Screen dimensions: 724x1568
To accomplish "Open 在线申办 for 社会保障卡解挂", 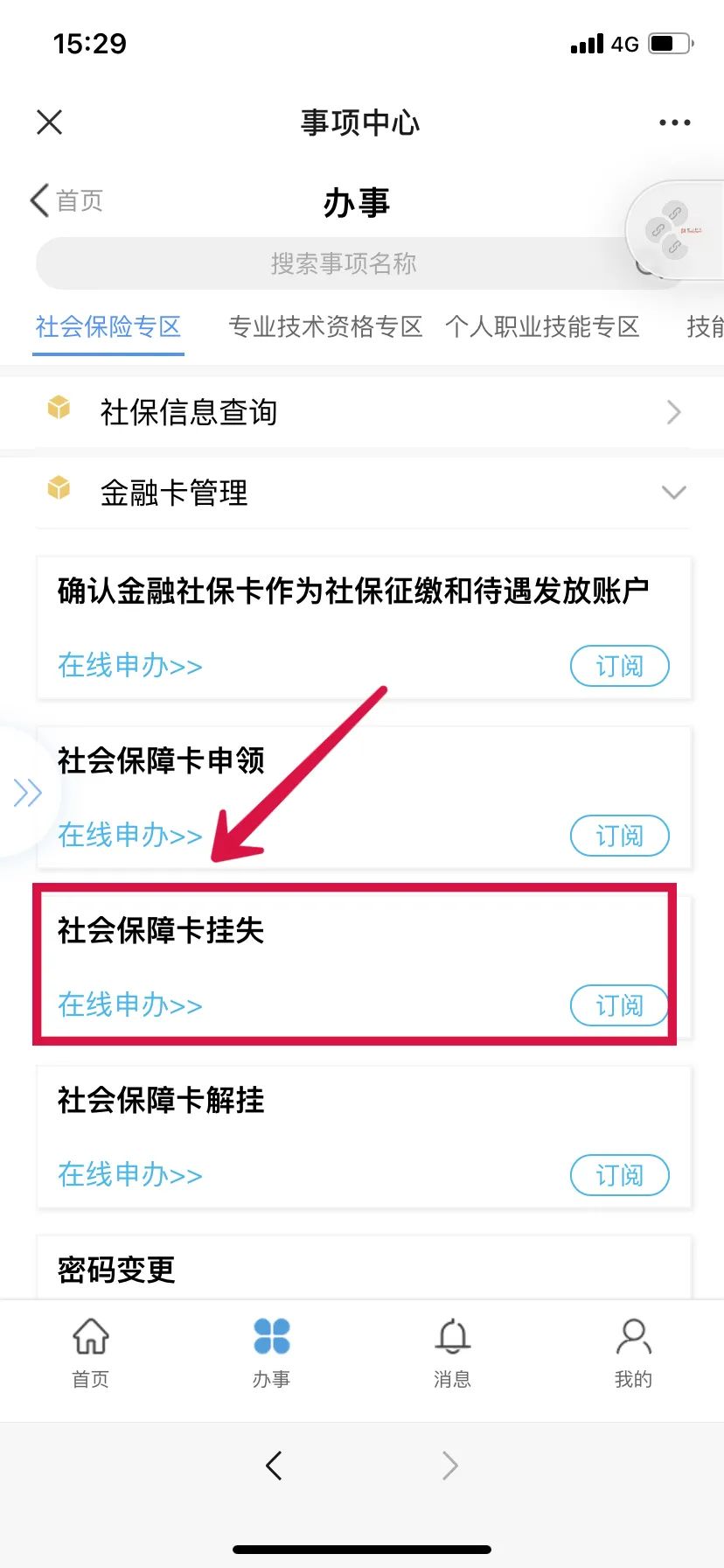I will 130,1175.
